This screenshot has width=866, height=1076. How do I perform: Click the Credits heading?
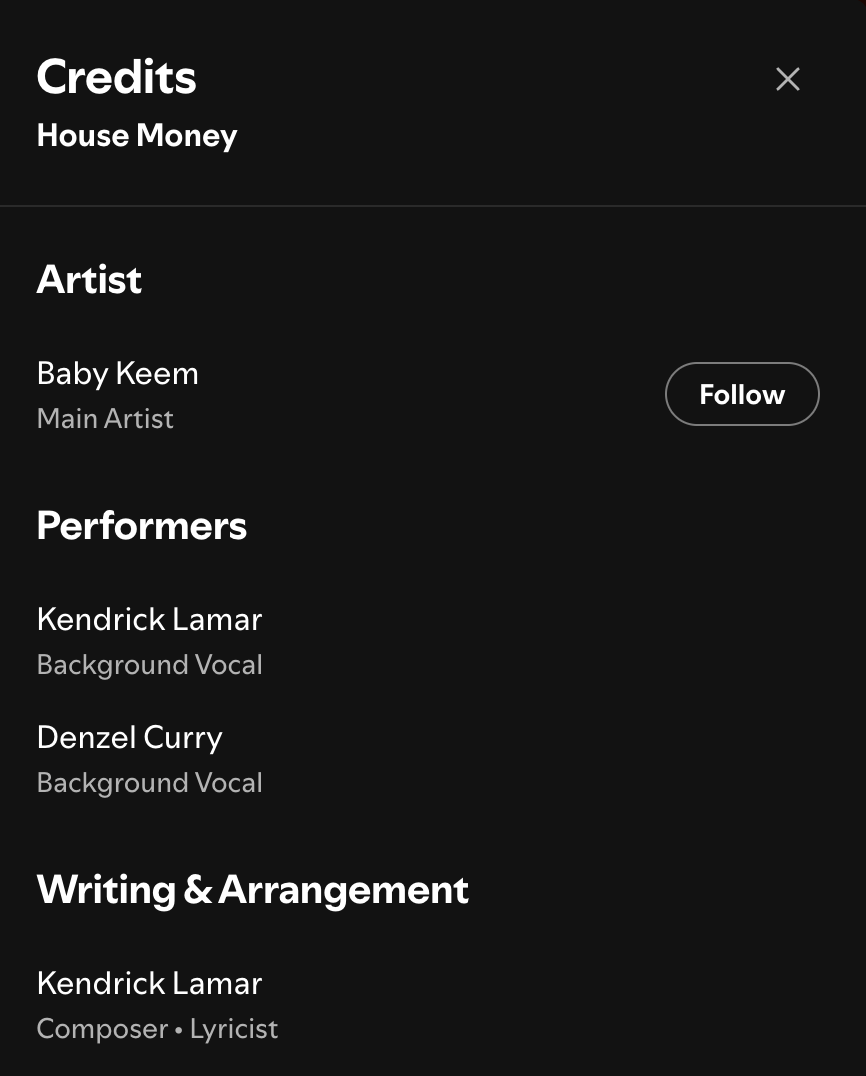click(116, 76)
